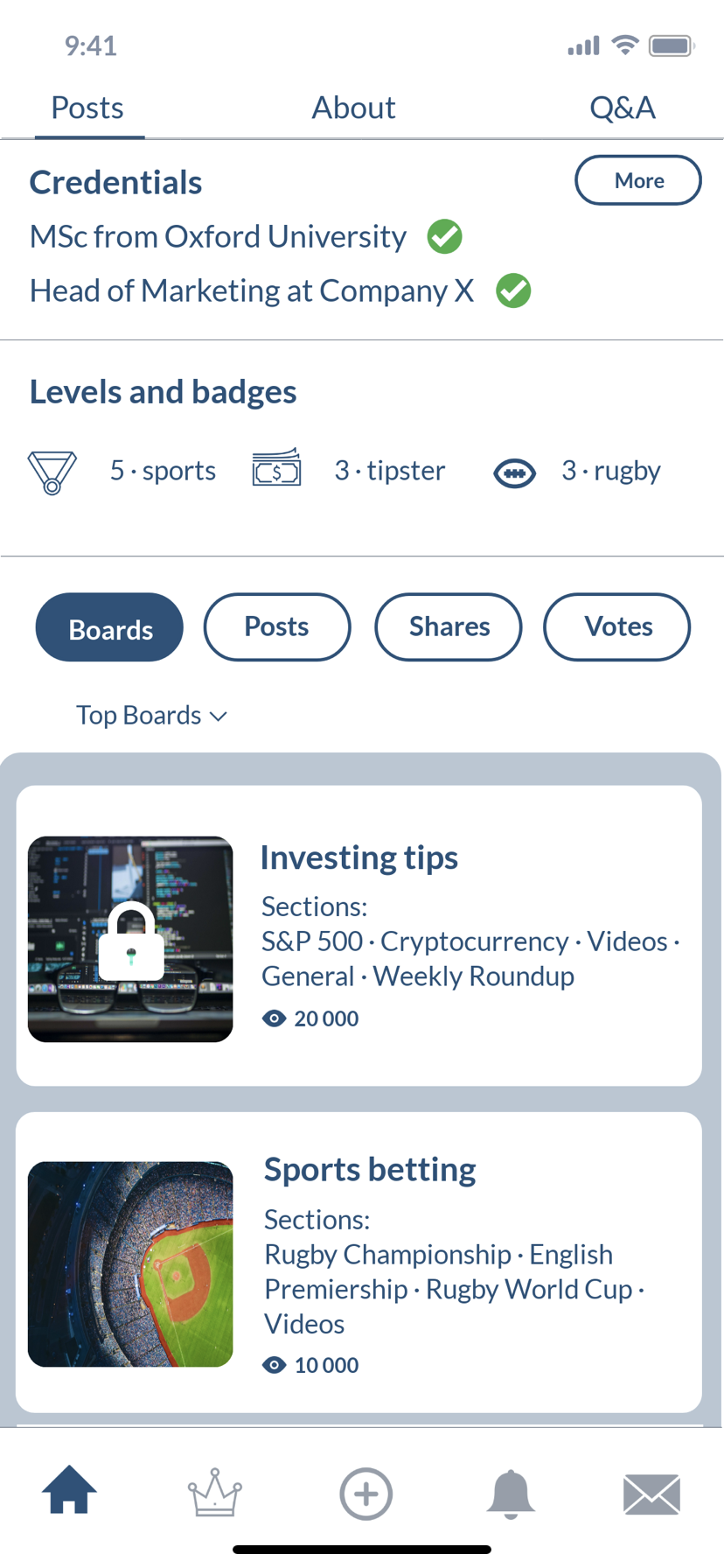Viewport: 724px width, 1568px height.
Task: Switch to the About tab
Action: point(353,108)
